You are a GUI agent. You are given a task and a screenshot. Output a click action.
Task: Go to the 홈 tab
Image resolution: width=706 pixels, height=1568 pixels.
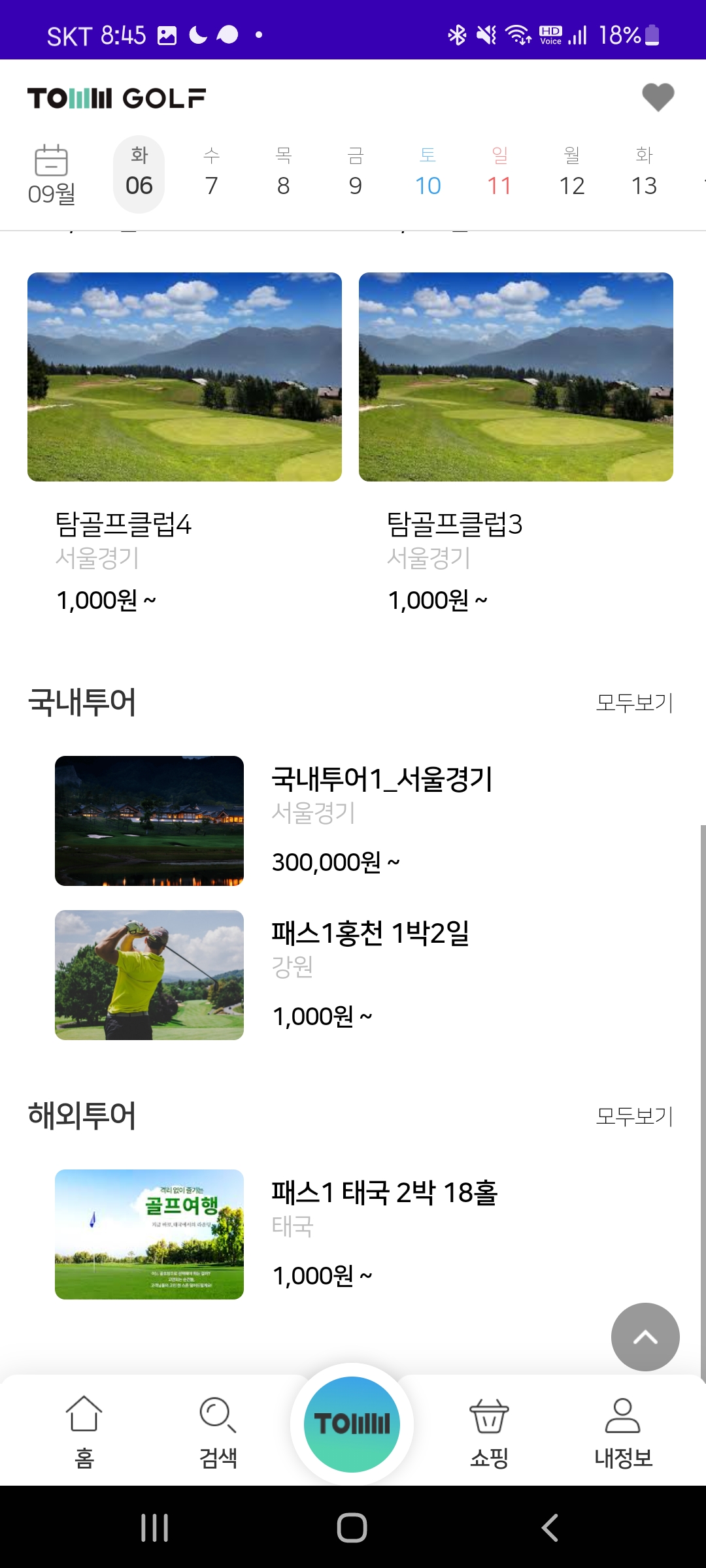pyautogui.click(x=84, y=1431)
